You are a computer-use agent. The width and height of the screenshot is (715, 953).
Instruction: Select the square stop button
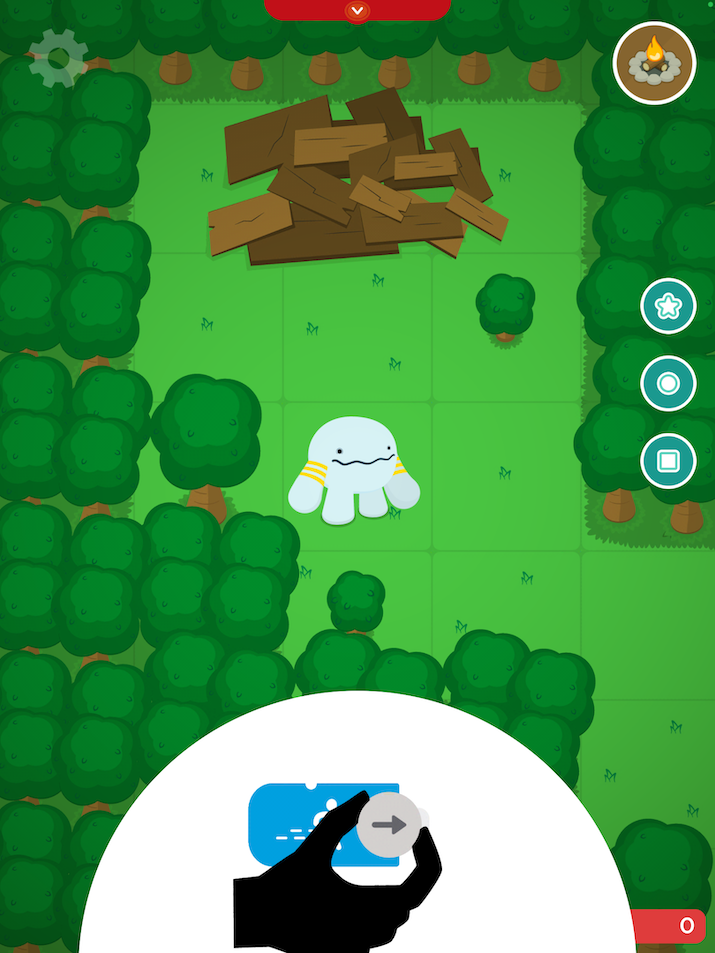pyautogui.click(x=668, y=461)
